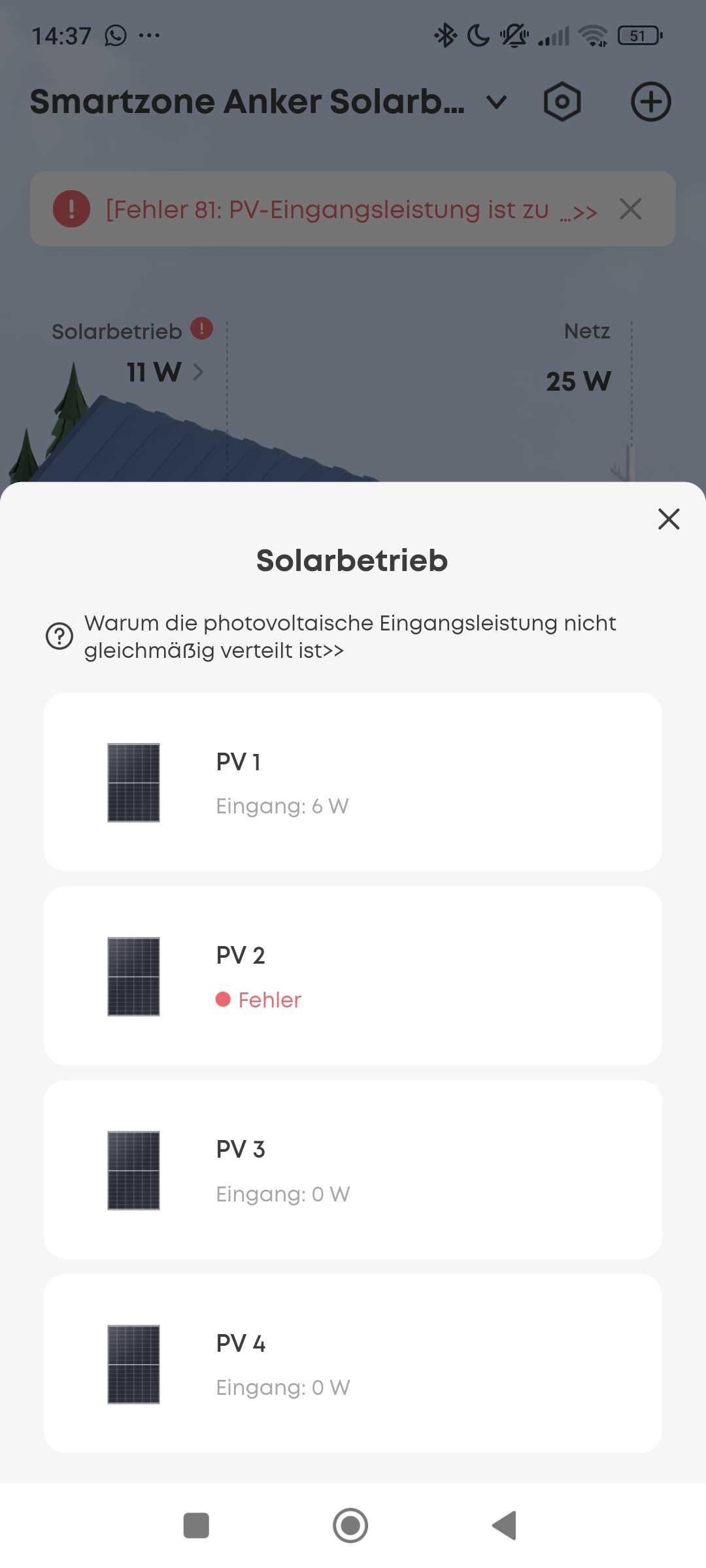
Task: Select the PV 3 panel card
Action: coord(353,1169)
